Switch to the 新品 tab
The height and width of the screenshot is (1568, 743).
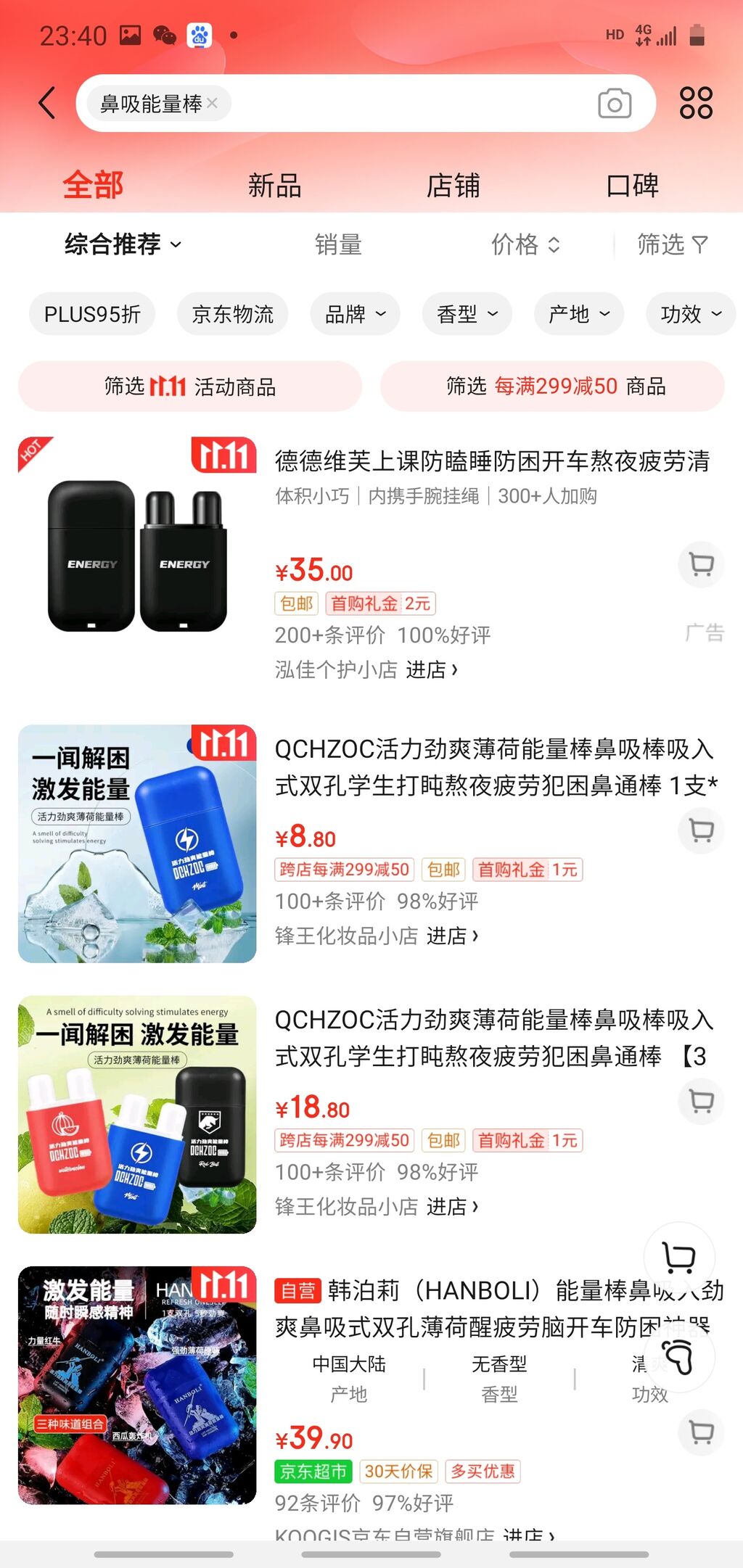[x=274, y=186]
